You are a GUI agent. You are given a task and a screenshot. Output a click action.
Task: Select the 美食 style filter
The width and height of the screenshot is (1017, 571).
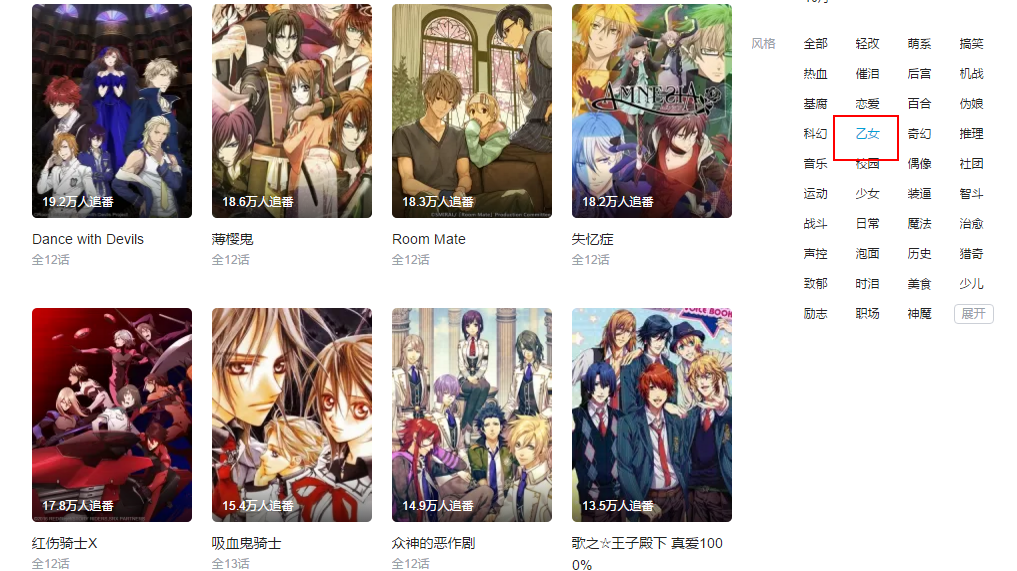click(x=919, y=284)
